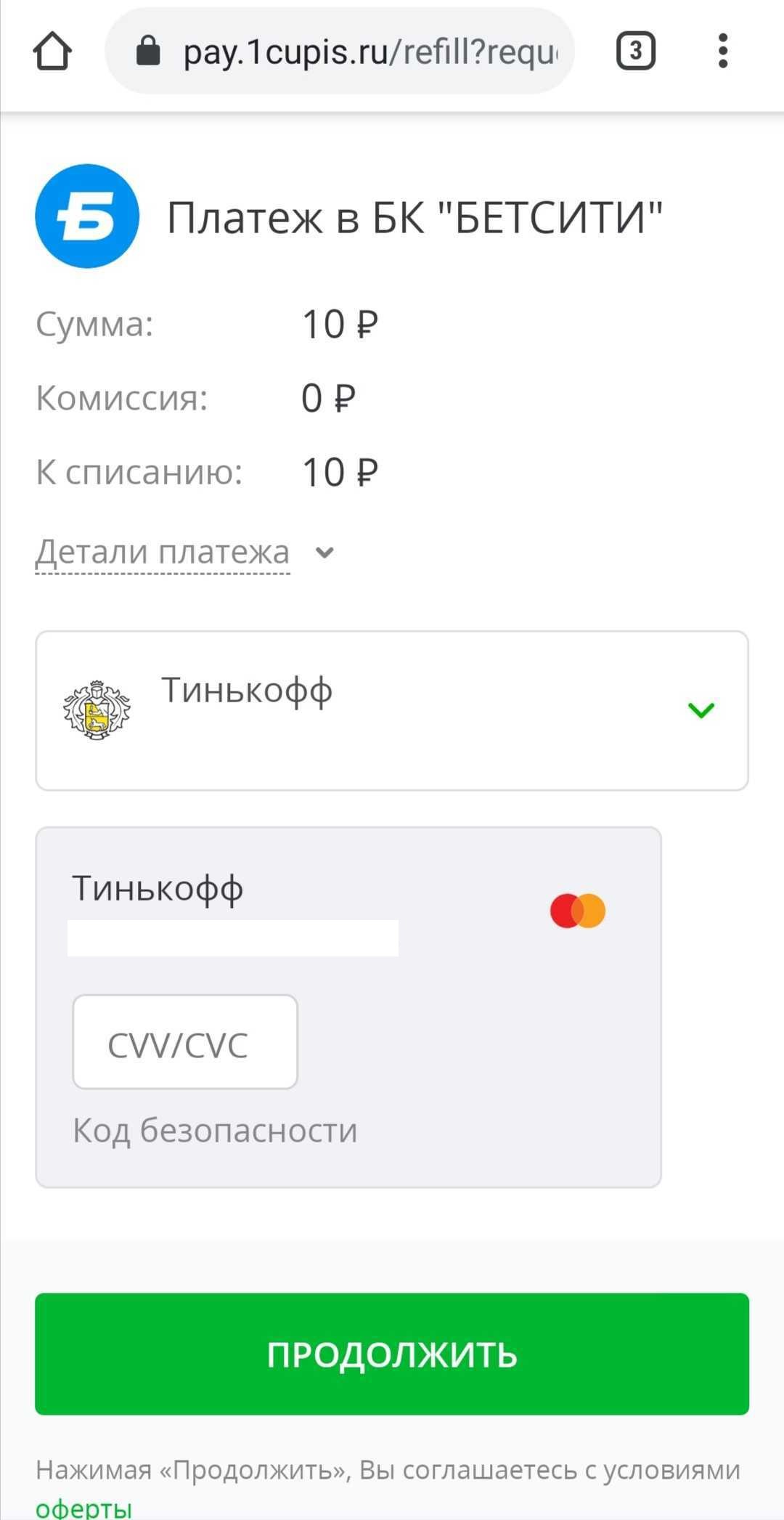The width and height of the screenshot is (784, 1520).
Task: Tap the pay.1cupis.ru address bar
Action: (340, 52)
